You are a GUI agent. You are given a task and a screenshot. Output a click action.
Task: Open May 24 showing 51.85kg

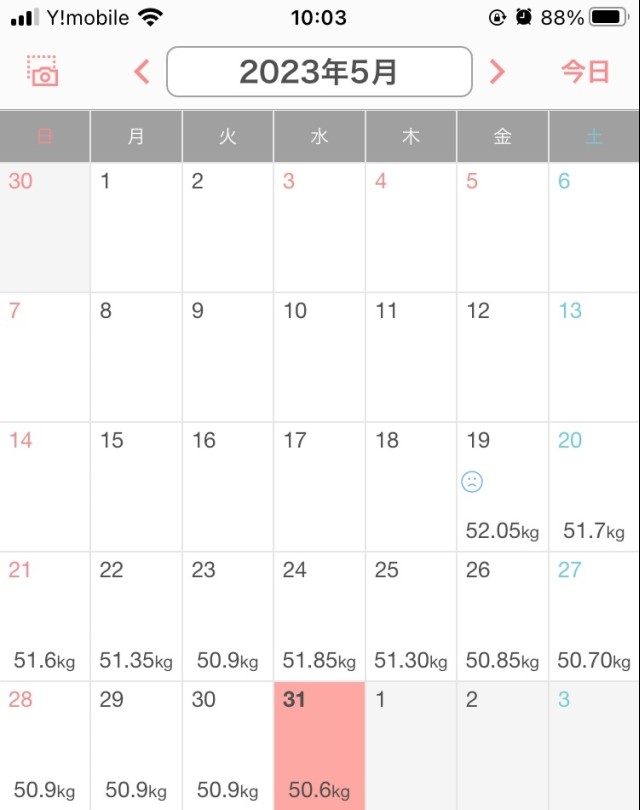click(x=319, y=616)
